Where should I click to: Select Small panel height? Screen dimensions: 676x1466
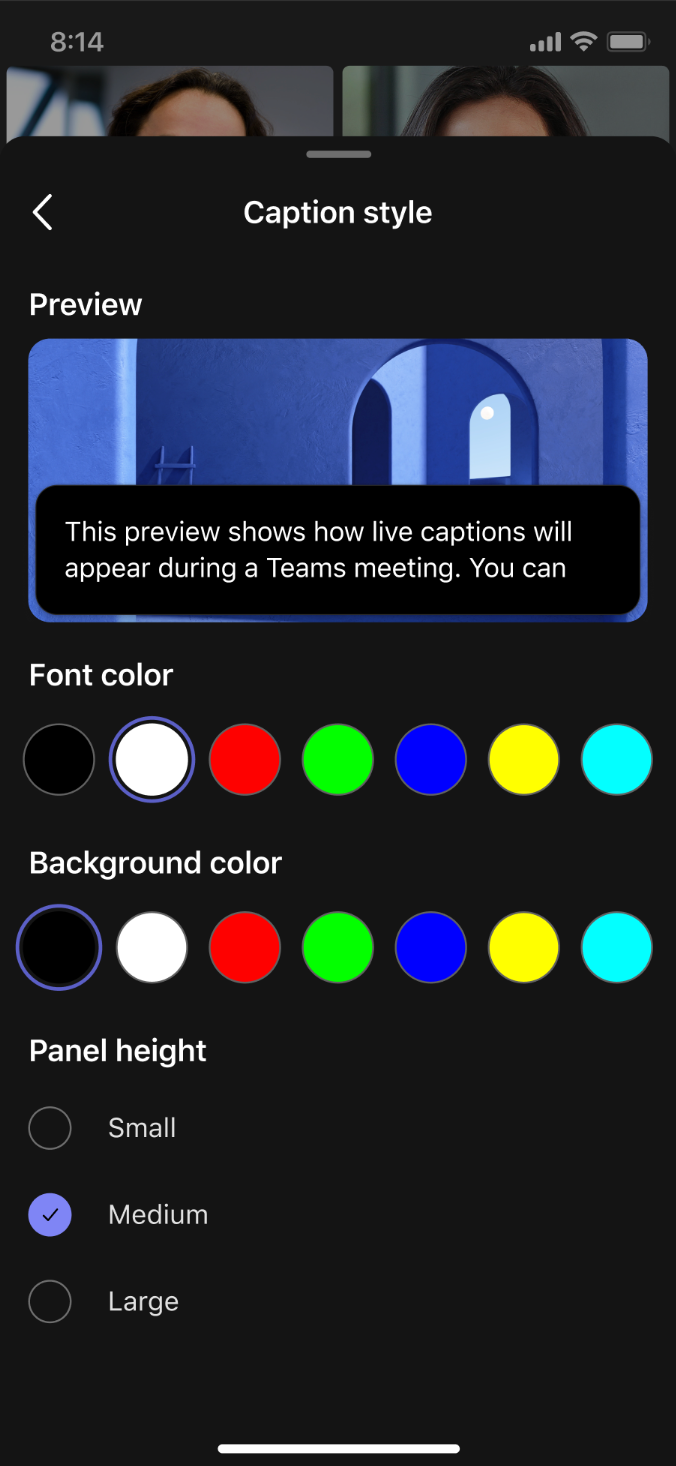[x=50, y=1128]
